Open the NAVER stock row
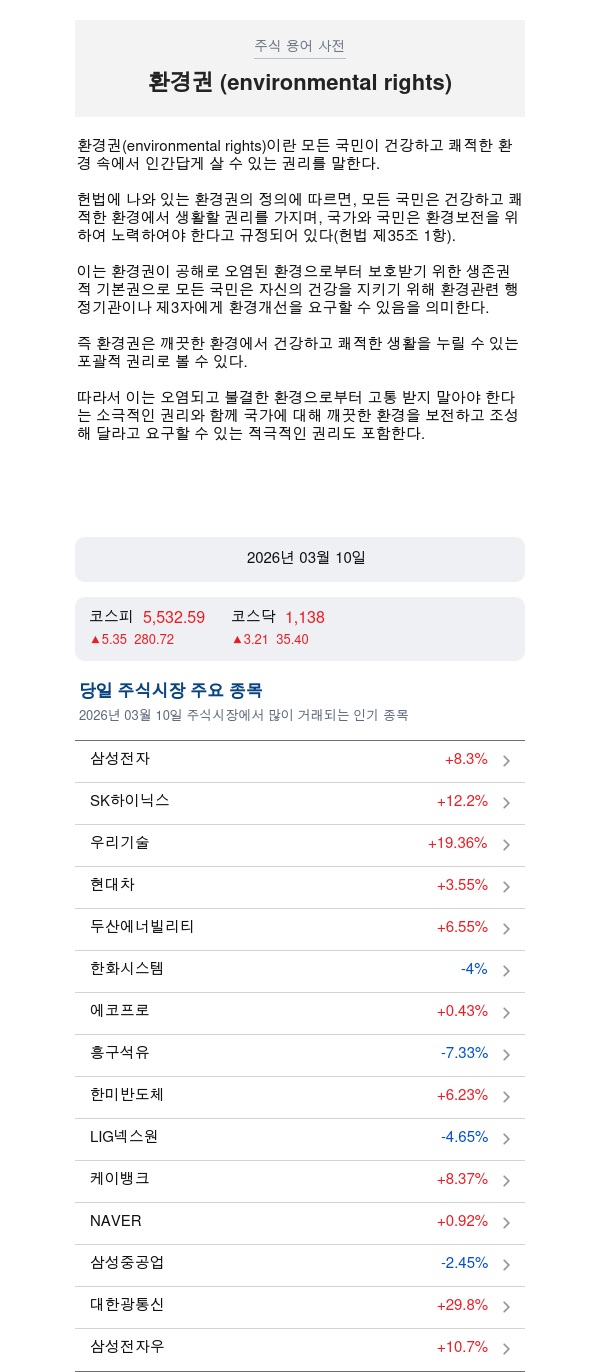 (299, 1222)
